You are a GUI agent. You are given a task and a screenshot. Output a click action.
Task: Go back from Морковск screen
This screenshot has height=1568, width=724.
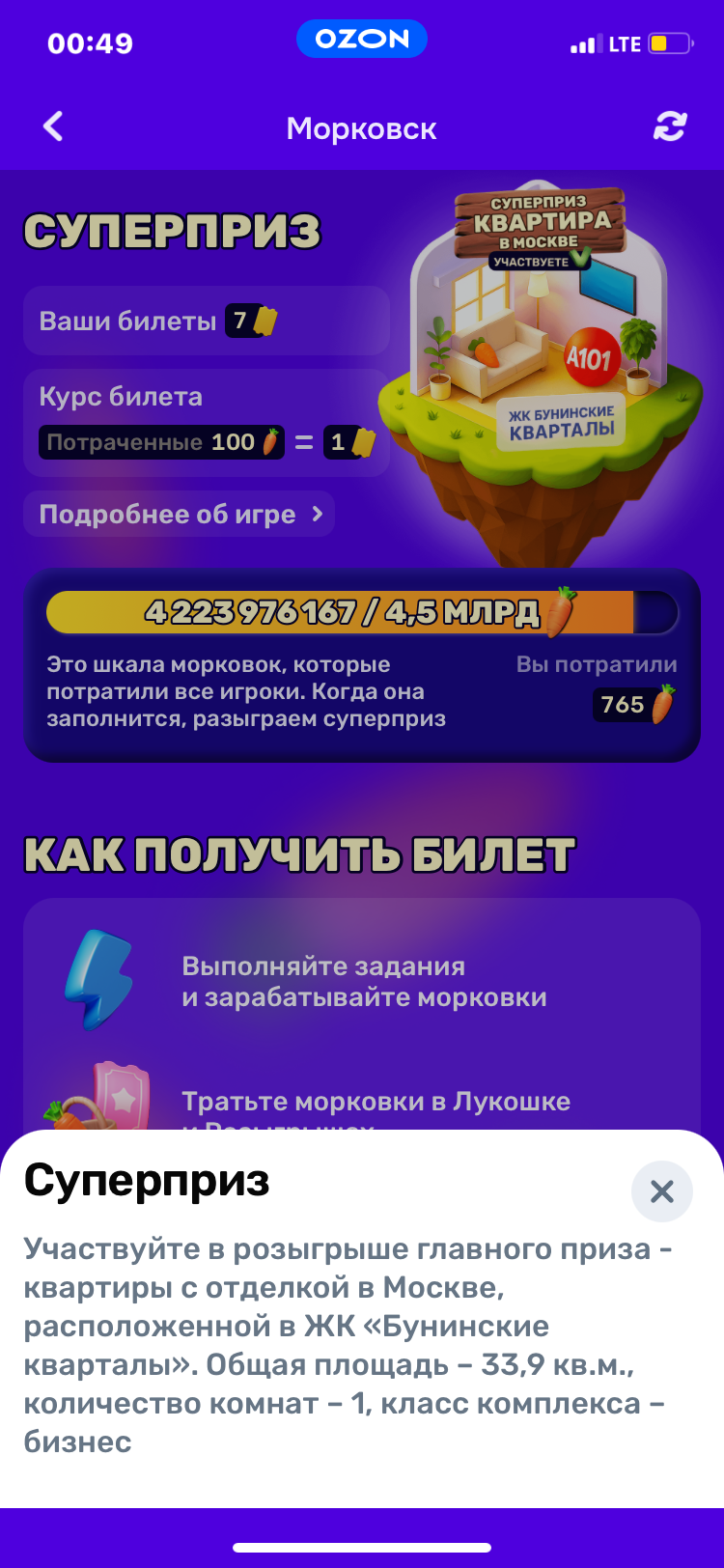(53, 126)
